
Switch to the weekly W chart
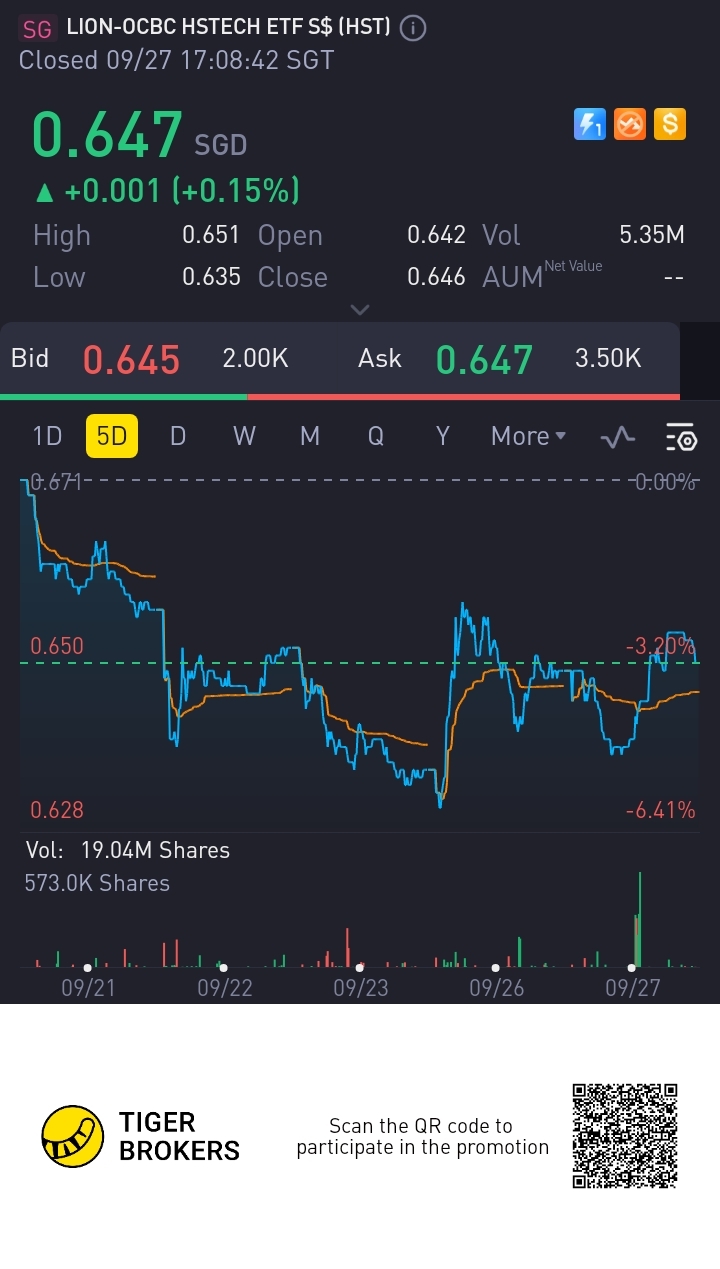point(244,436)
